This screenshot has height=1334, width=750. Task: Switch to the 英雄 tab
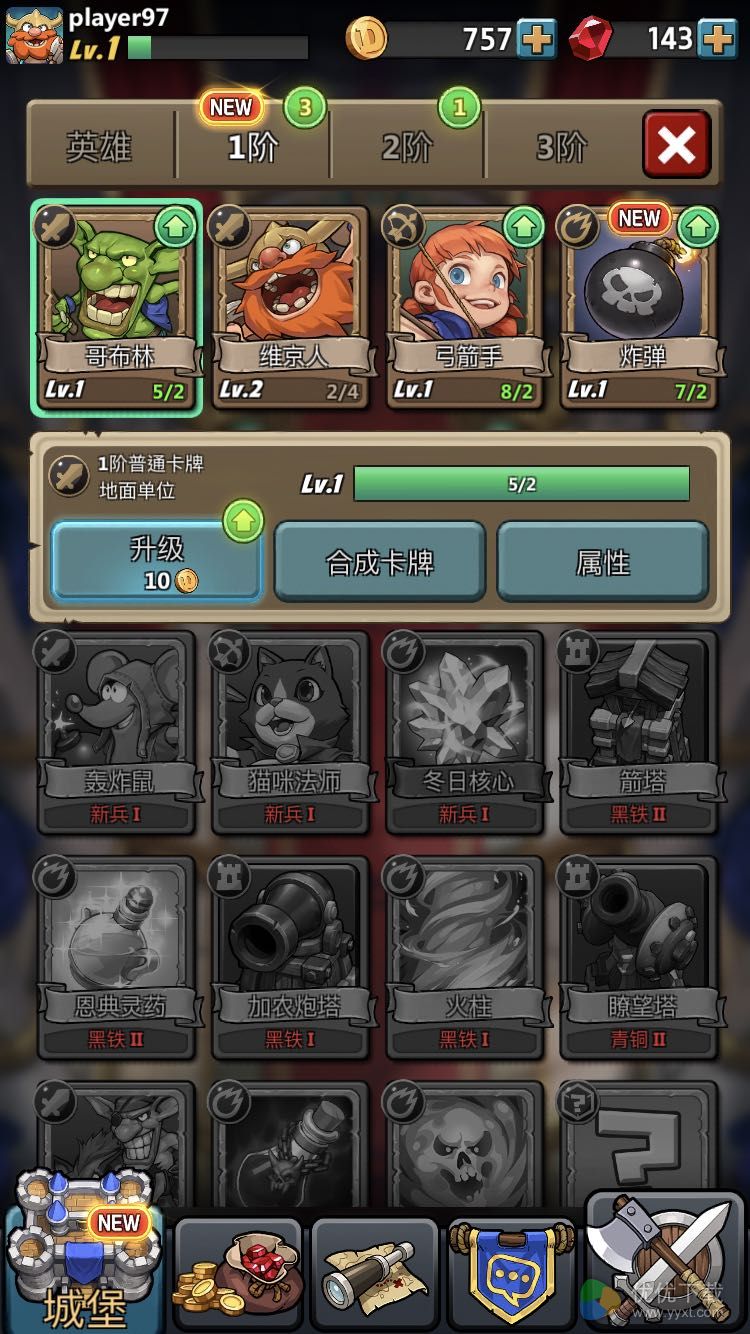click(x=100, y=147)
